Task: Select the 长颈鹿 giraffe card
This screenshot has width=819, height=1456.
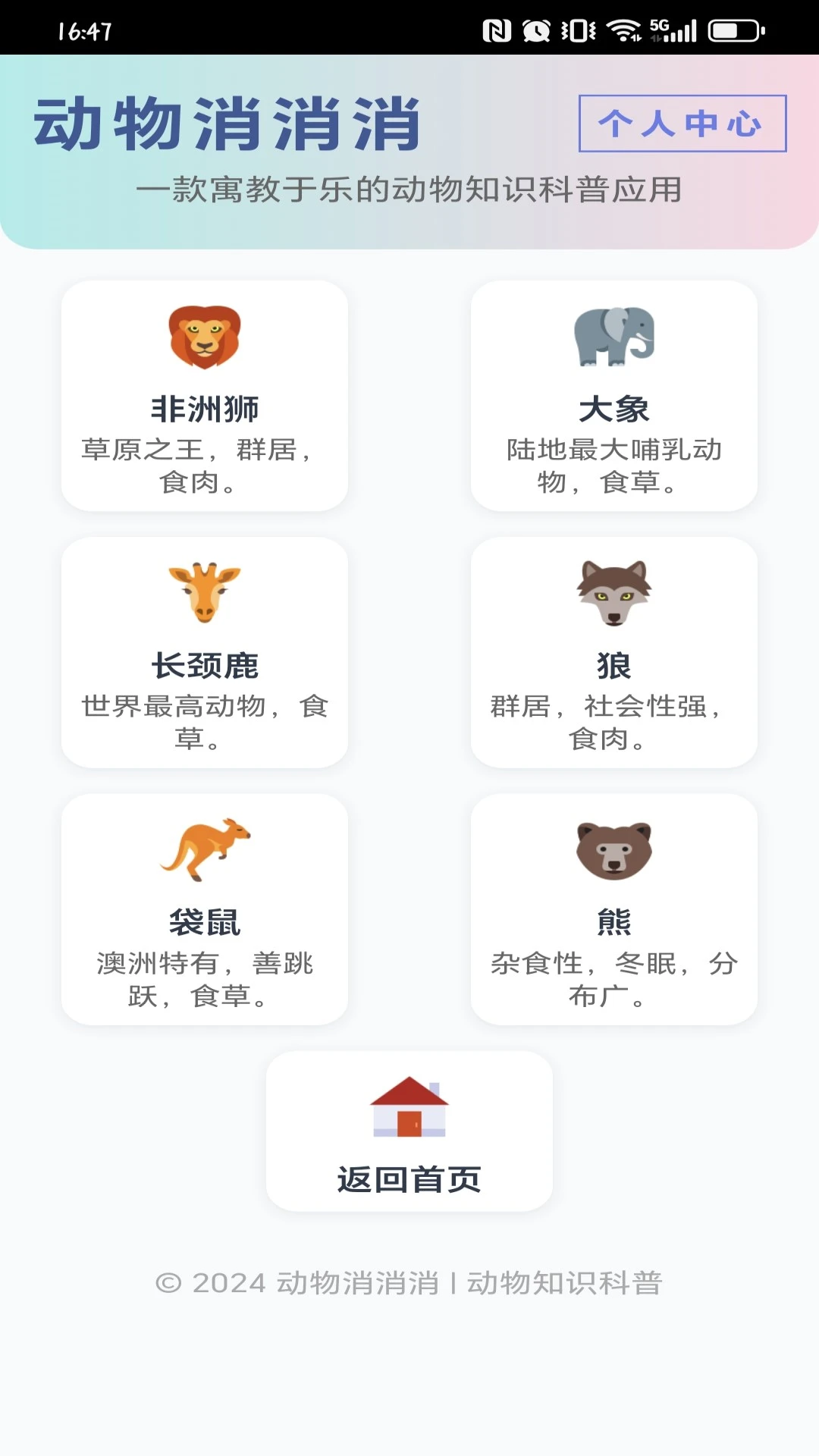Action: (x=205, y=652)
